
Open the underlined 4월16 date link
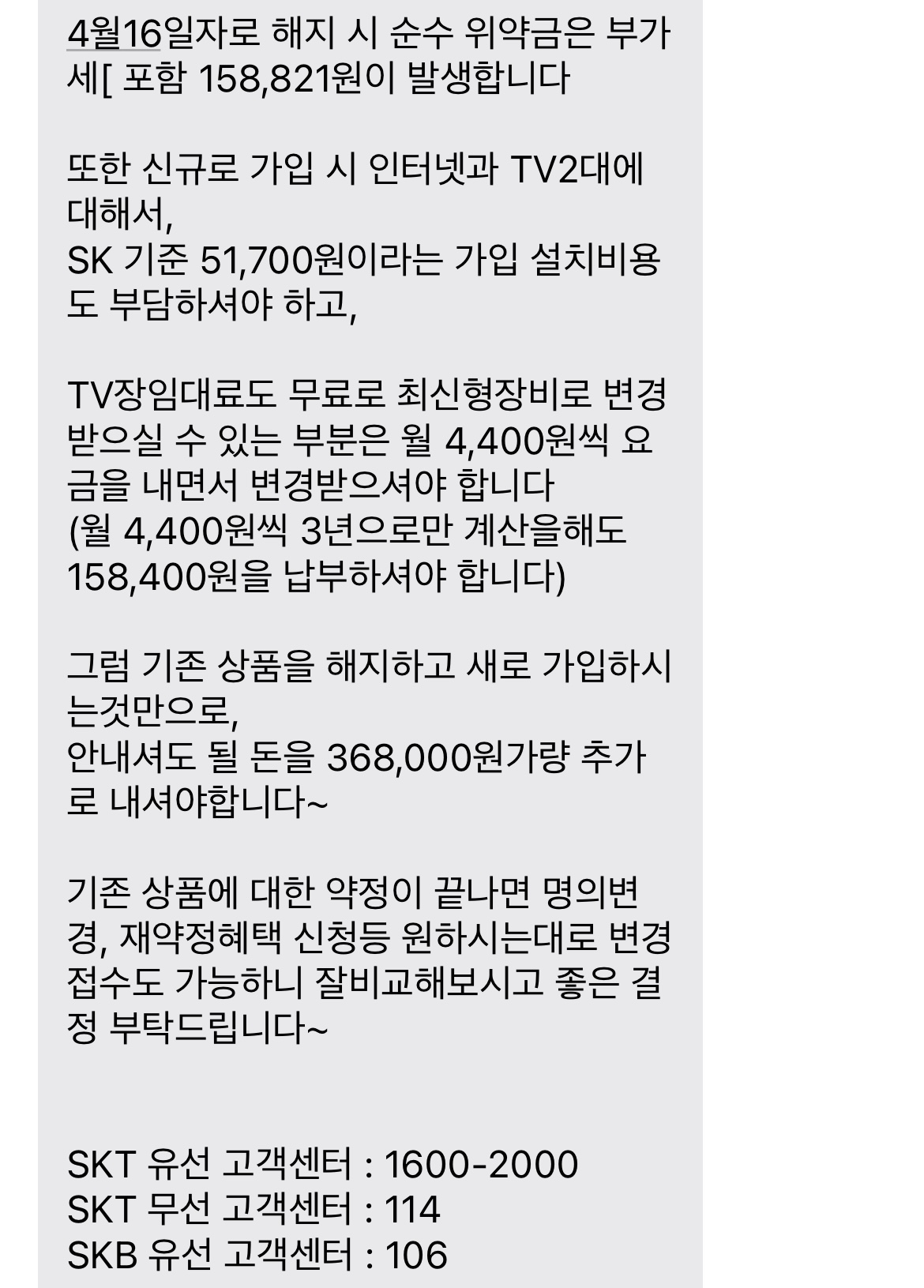[x=114, y=33]
